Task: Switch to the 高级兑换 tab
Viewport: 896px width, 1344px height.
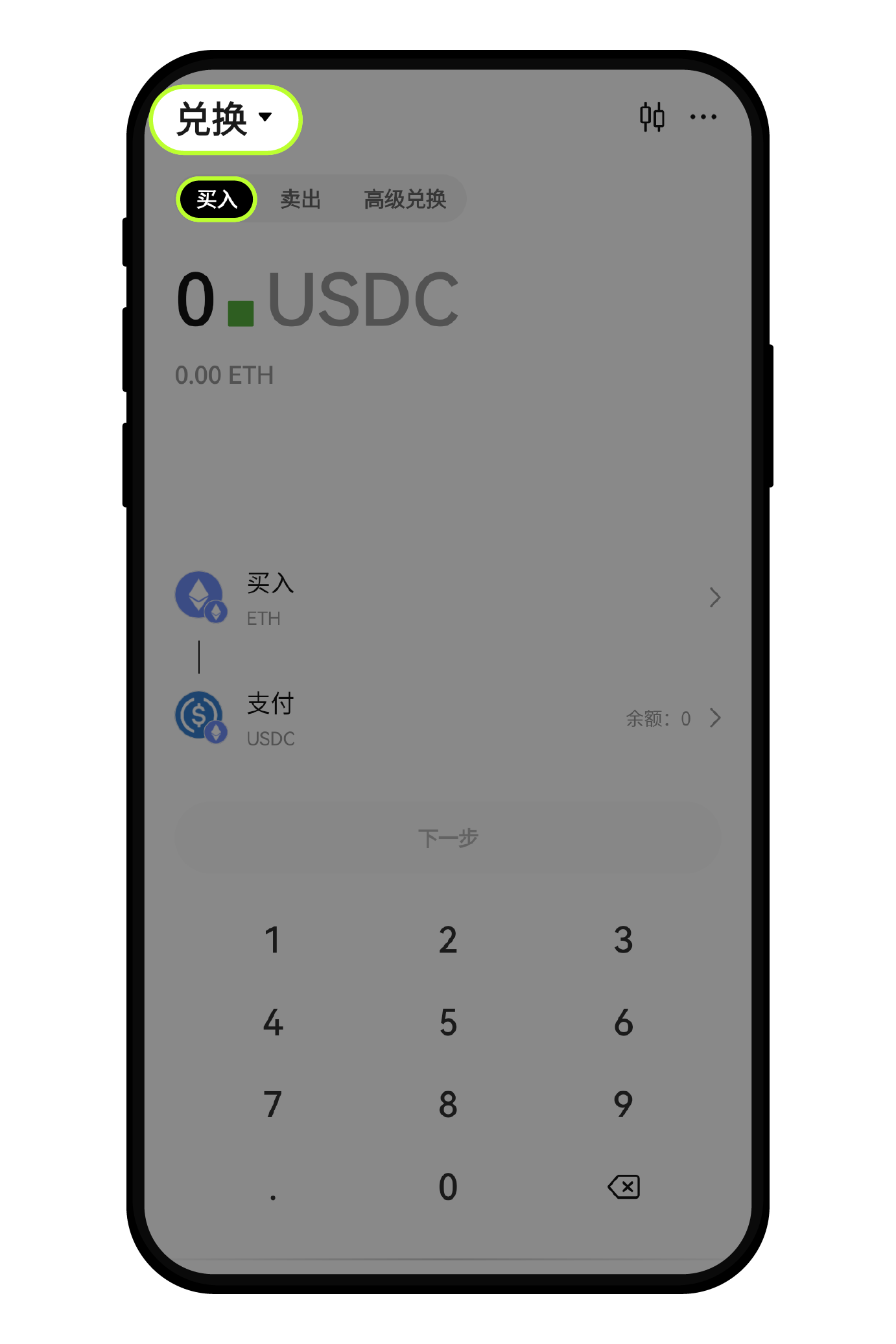Action: (405, 199)
